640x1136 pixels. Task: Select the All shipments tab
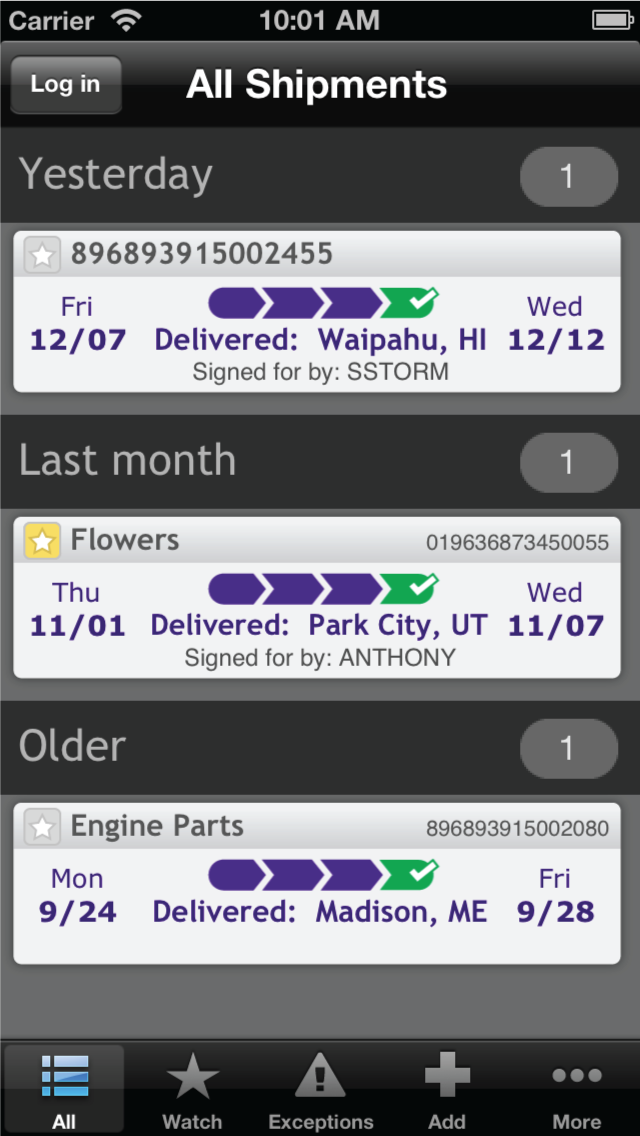(x=65, y=1092)
